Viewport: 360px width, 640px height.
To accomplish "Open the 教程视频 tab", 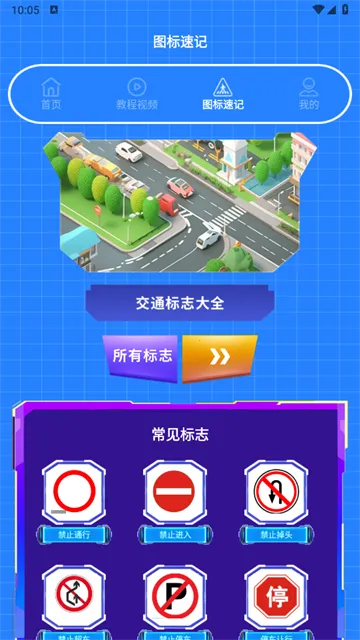I will pyautogui.click(x=137, y=94).
